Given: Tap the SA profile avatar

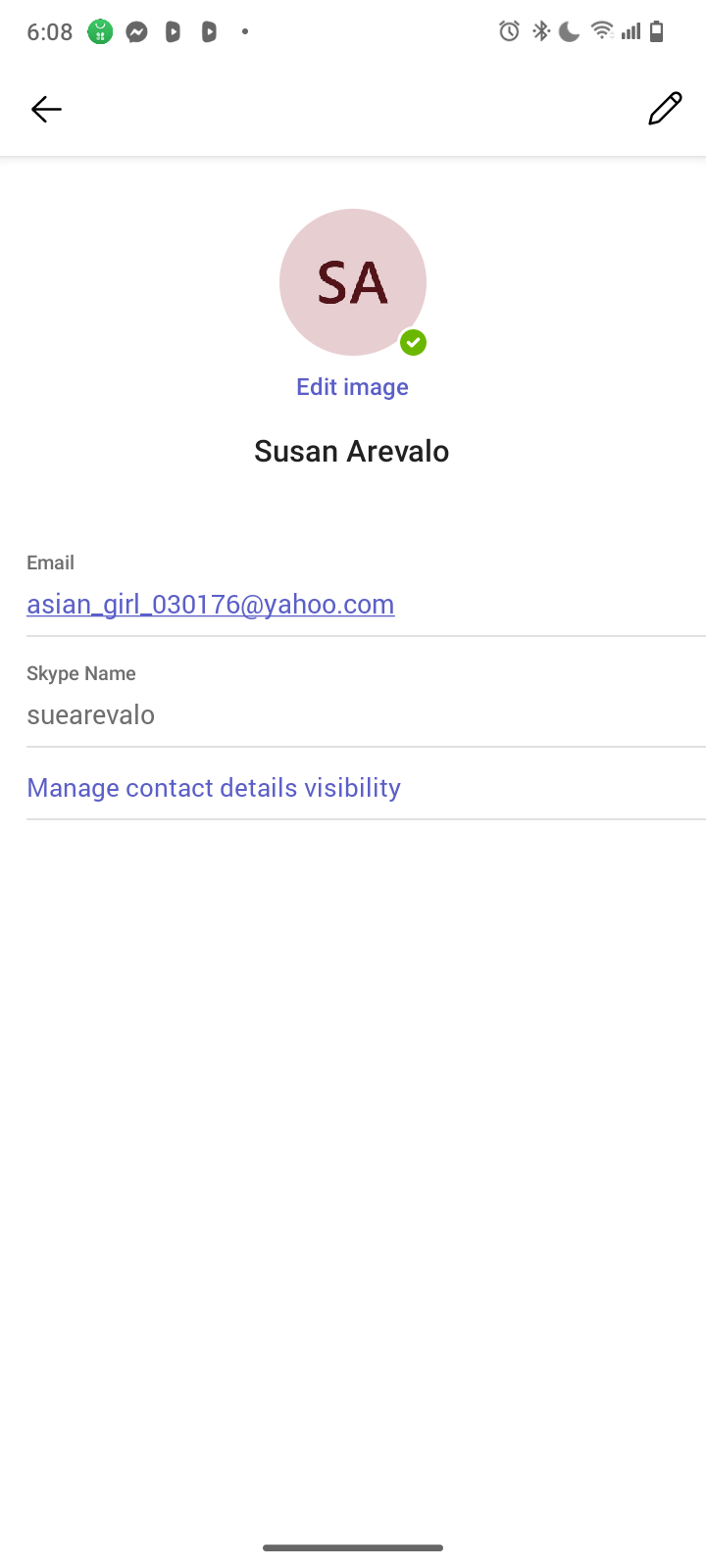Looking at the screenshot, I should click(352, 282).
